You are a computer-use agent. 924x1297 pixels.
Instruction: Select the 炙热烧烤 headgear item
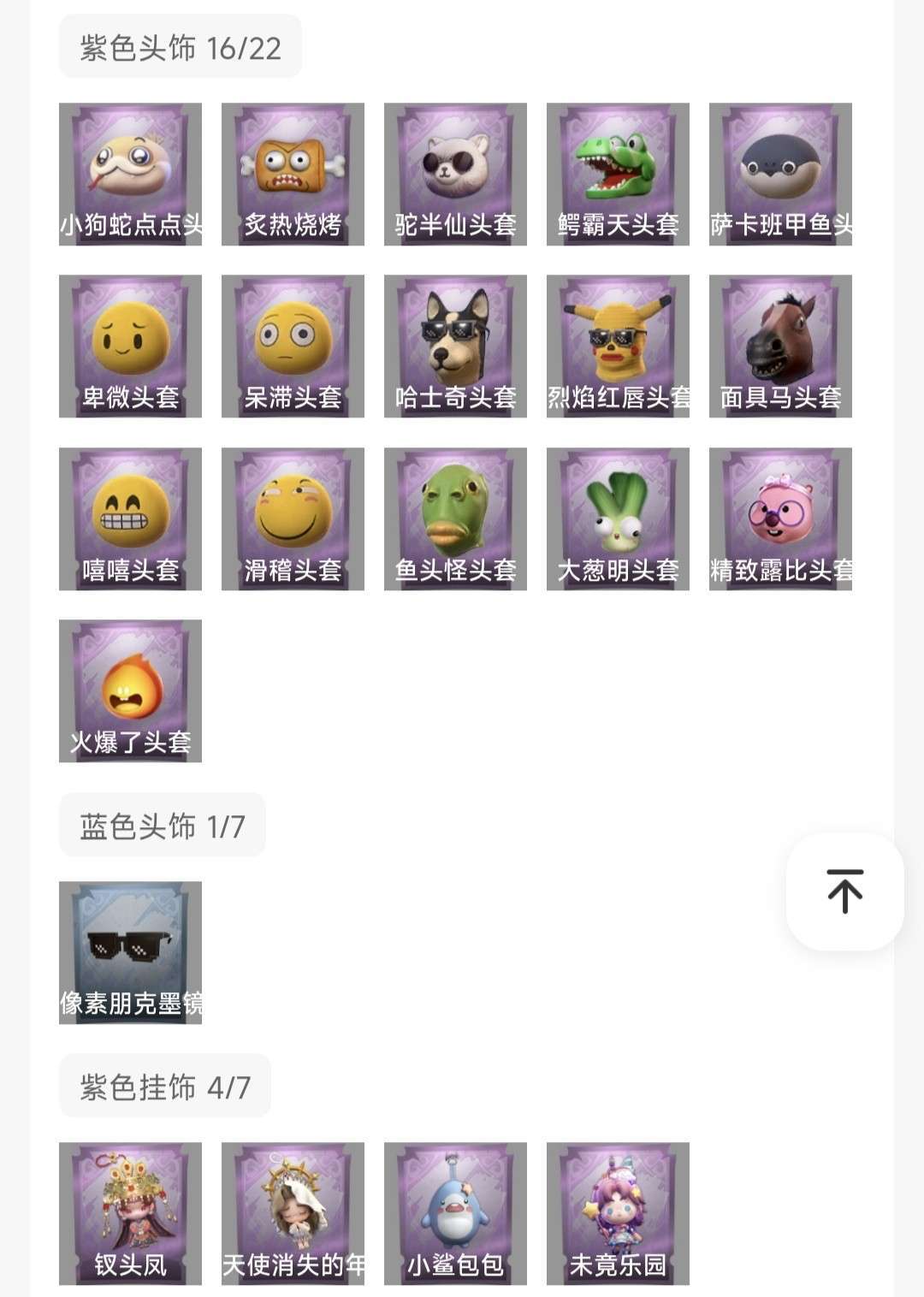[x=293, y=175]
